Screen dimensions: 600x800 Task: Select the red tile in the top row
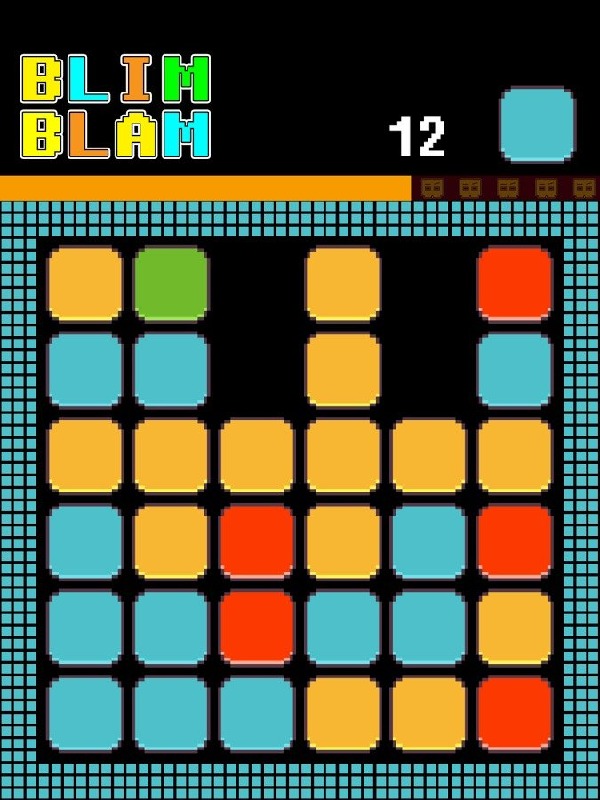[515, 284]
